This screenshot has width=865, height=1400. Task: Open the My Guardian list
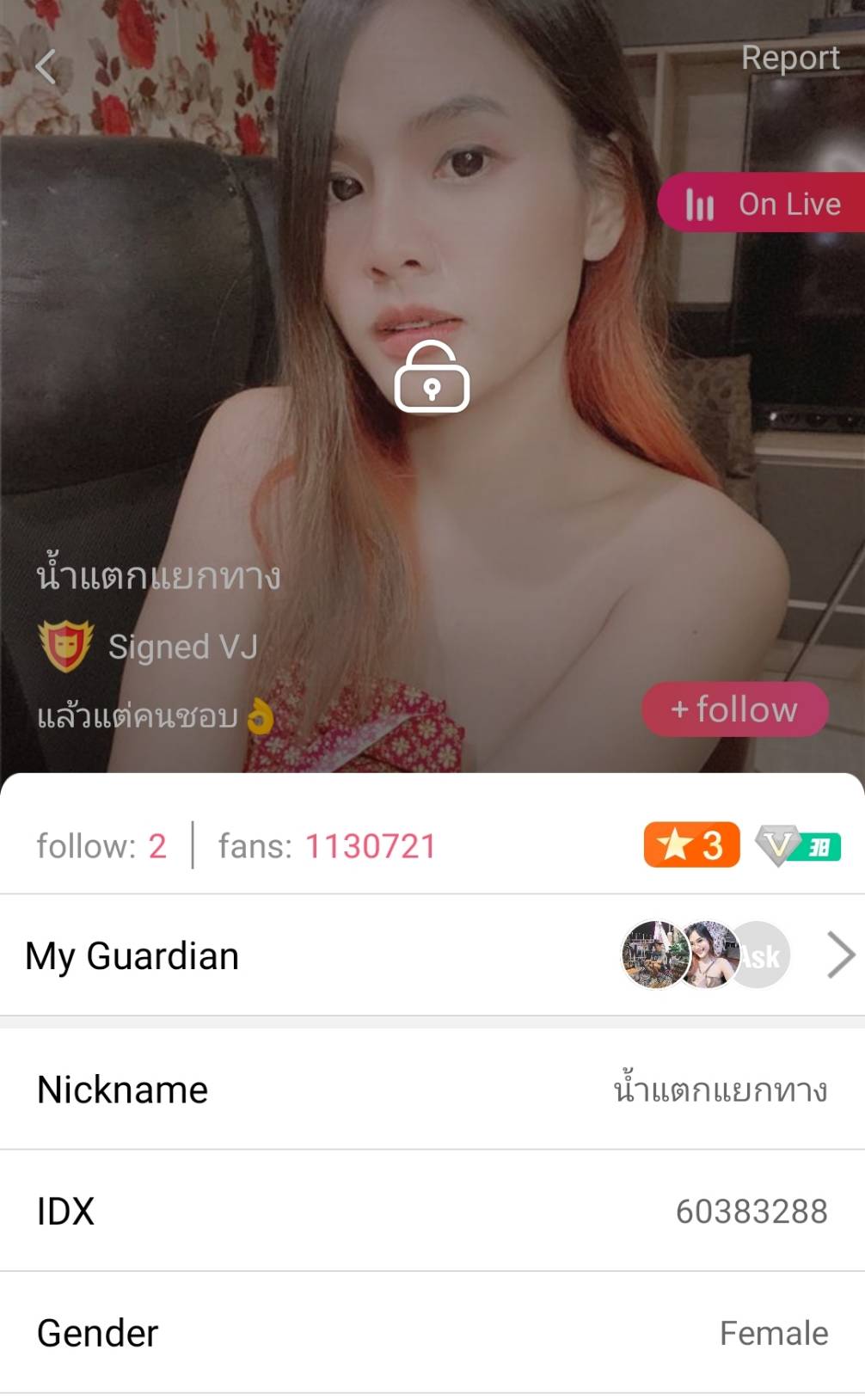coord(432,955)
